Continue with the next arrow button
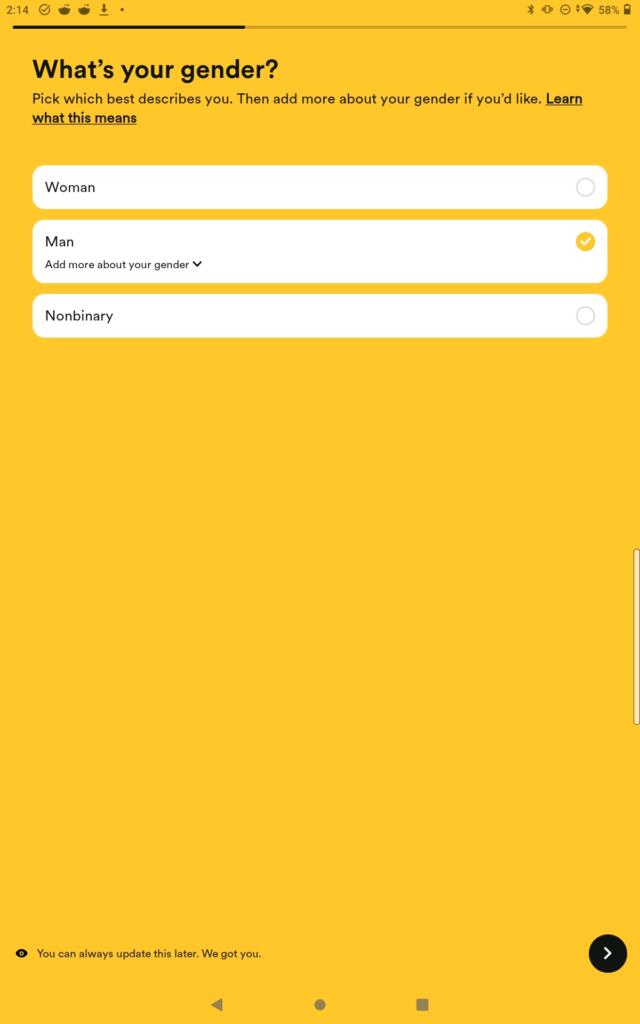 607,953
